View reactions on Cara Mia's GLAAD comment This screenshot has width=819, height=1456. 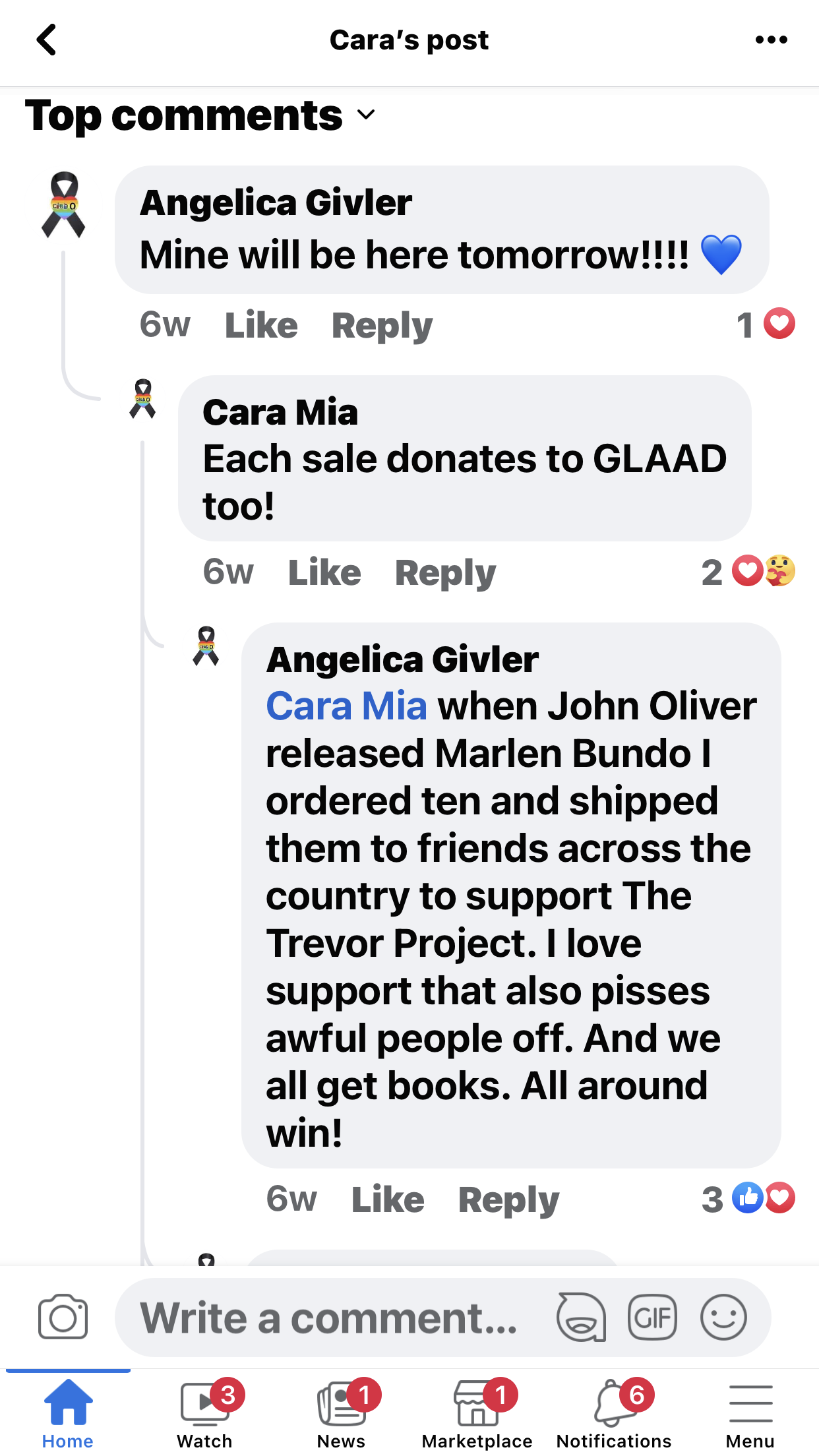click(749, 572)
